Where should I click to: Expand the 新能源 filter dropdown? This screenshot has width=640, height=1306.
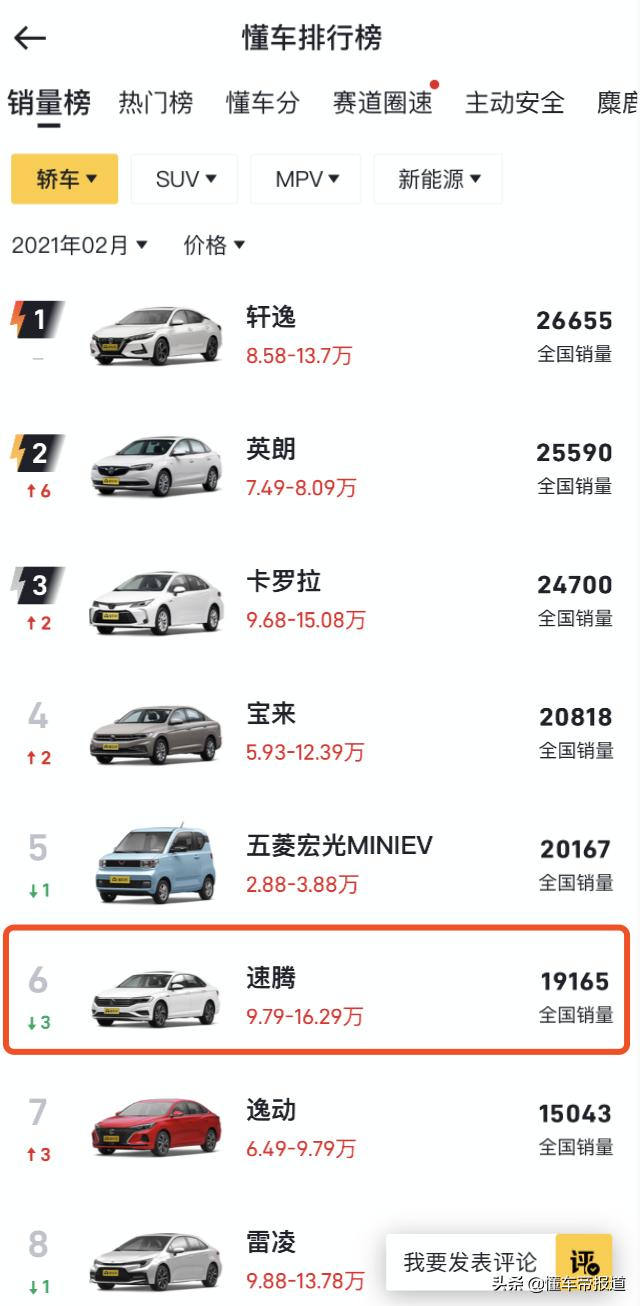[438, 179]
